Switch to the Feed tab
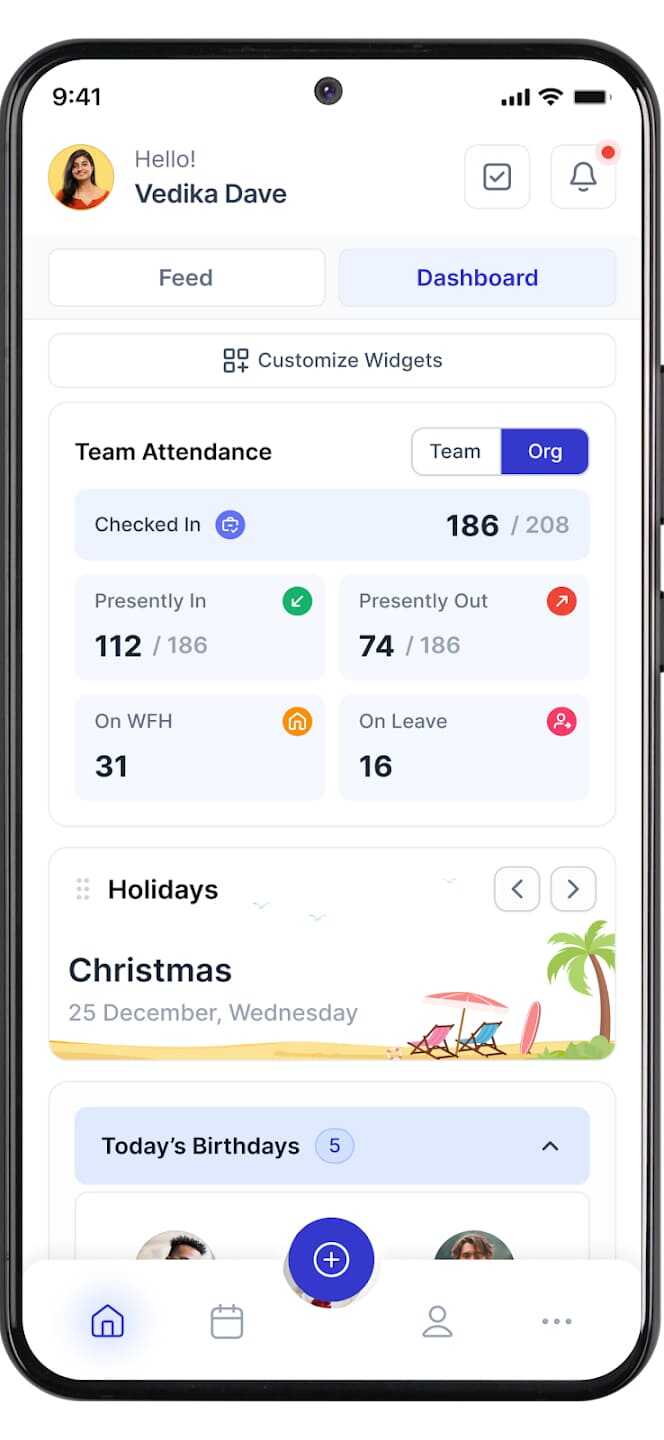 (186, 278)
